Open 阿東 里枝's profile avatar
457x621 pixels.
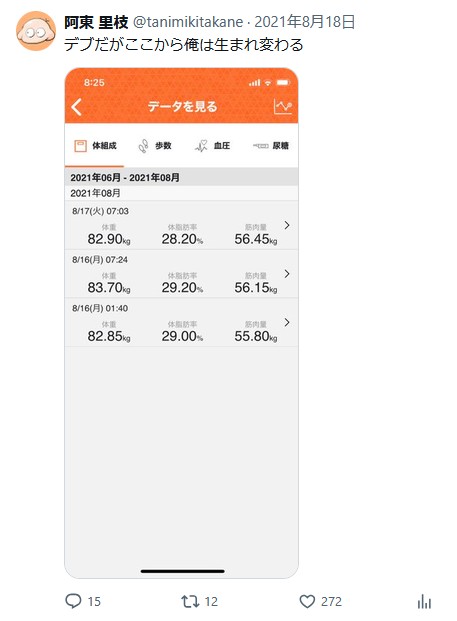pyautogui.click(x=36, y=31)
